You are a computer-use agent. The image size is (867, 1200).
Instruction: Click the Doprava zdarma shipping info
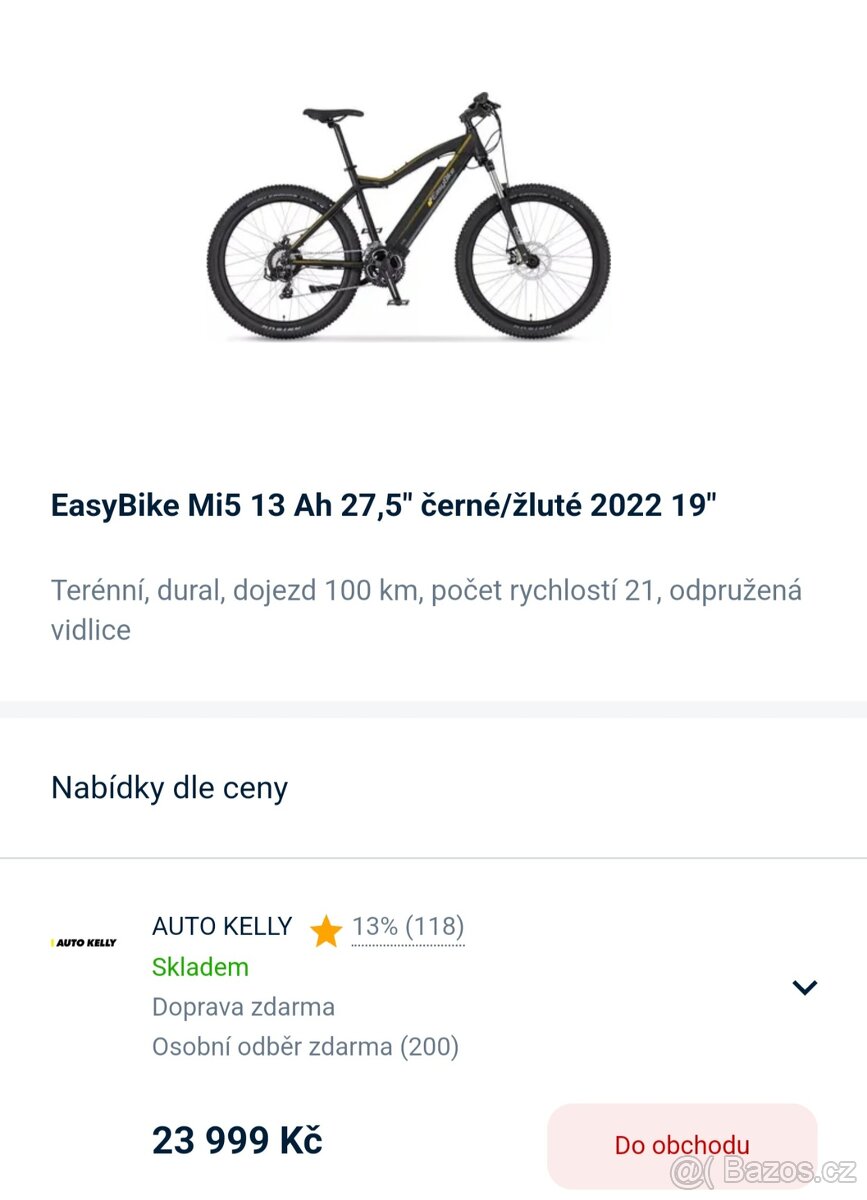[244, 1007]
